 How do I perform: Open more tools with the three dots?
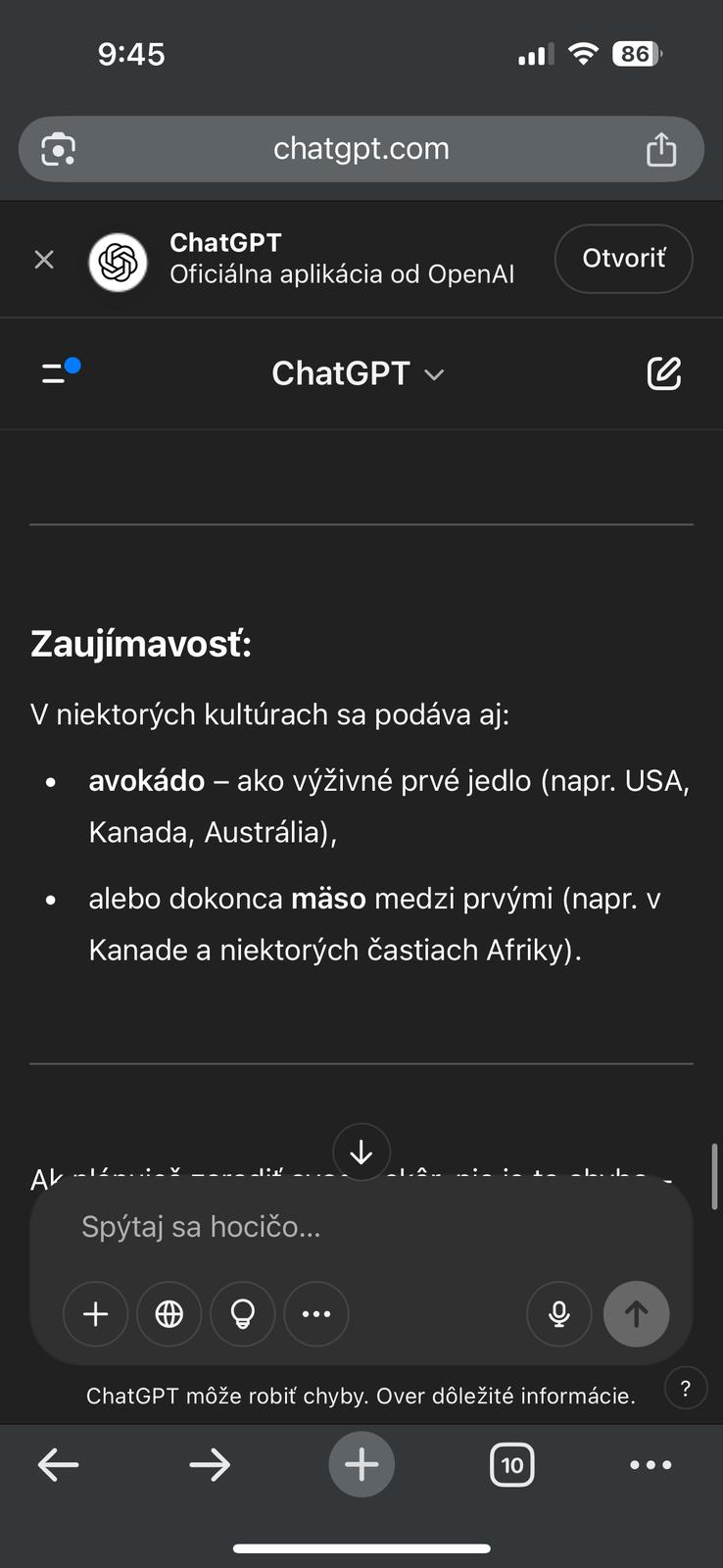click(316, 1313)
